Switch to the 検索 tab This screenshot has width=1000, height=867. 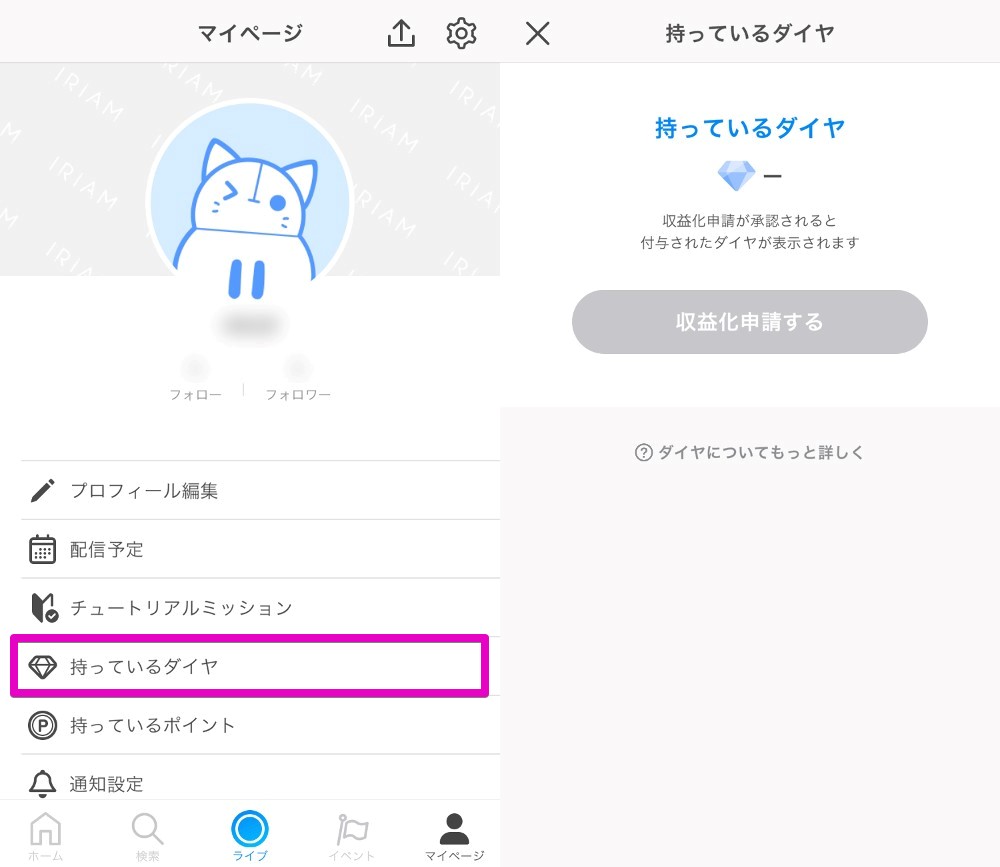tap(147, 835)
